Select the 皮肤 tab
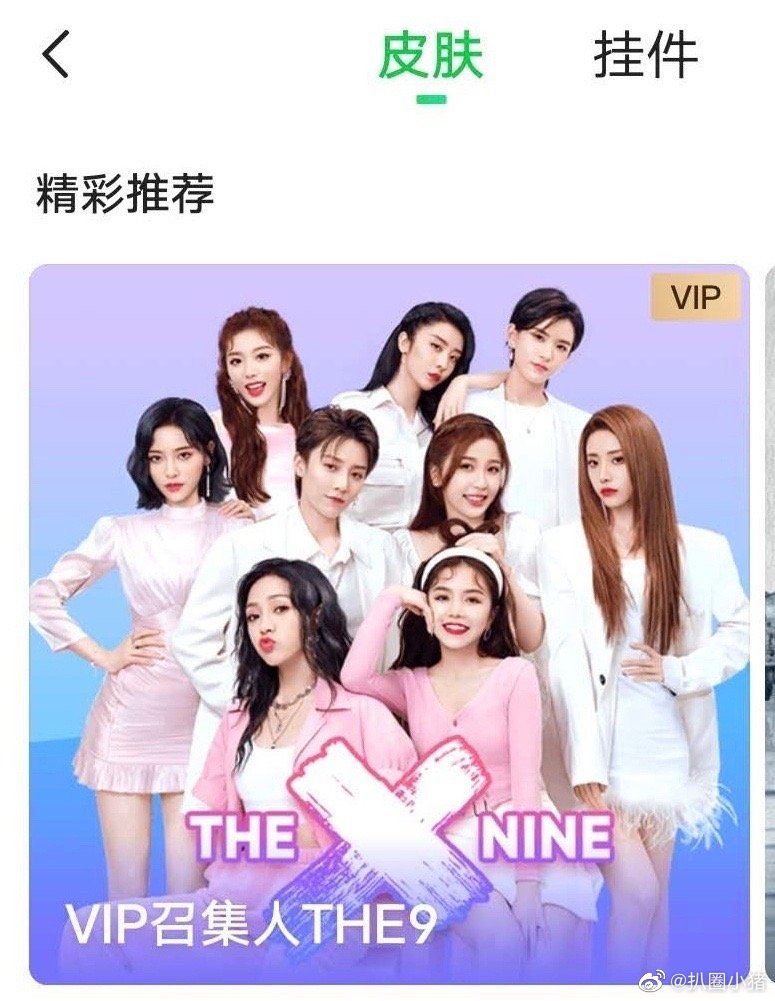Screen dimensions: 775x1001 pos(431,55)
